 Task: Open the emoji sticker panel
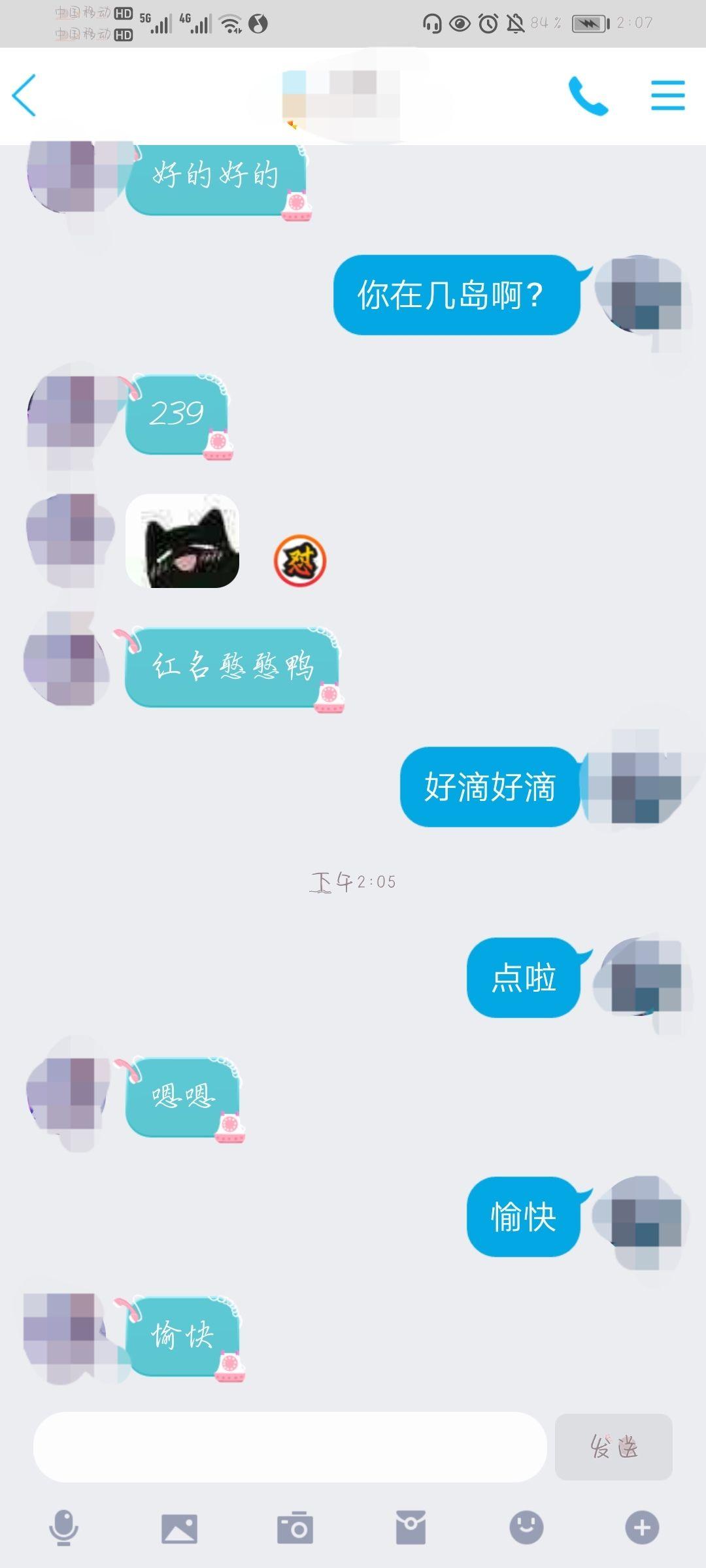click(526, 1527)
